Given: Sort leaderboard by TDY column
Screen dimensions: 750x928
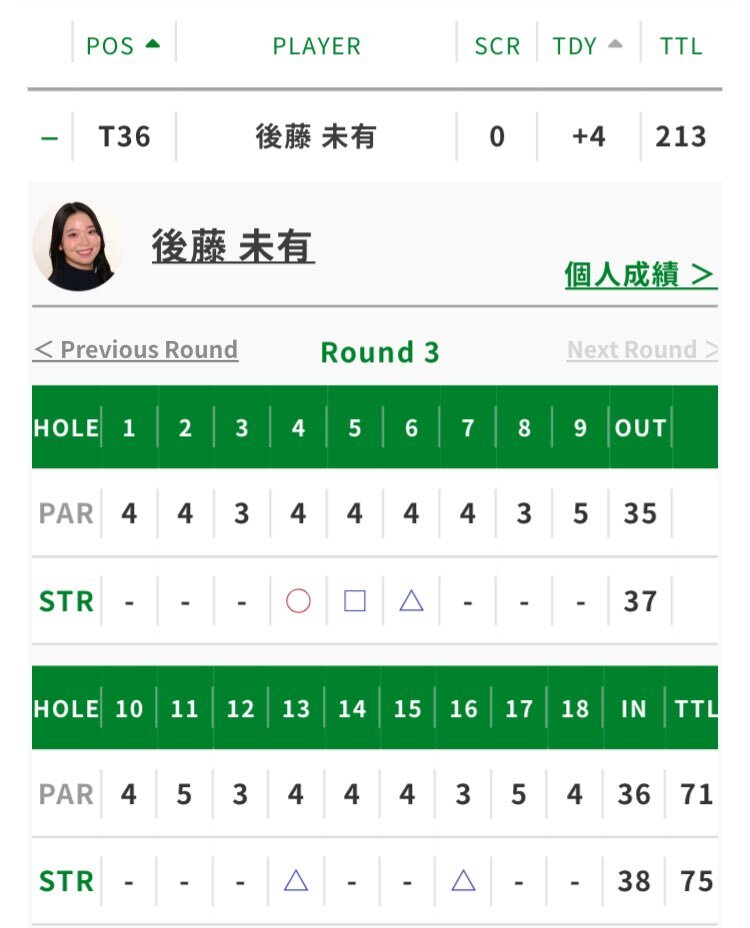Looking at the screenshot, I should [x=588, y=45].
